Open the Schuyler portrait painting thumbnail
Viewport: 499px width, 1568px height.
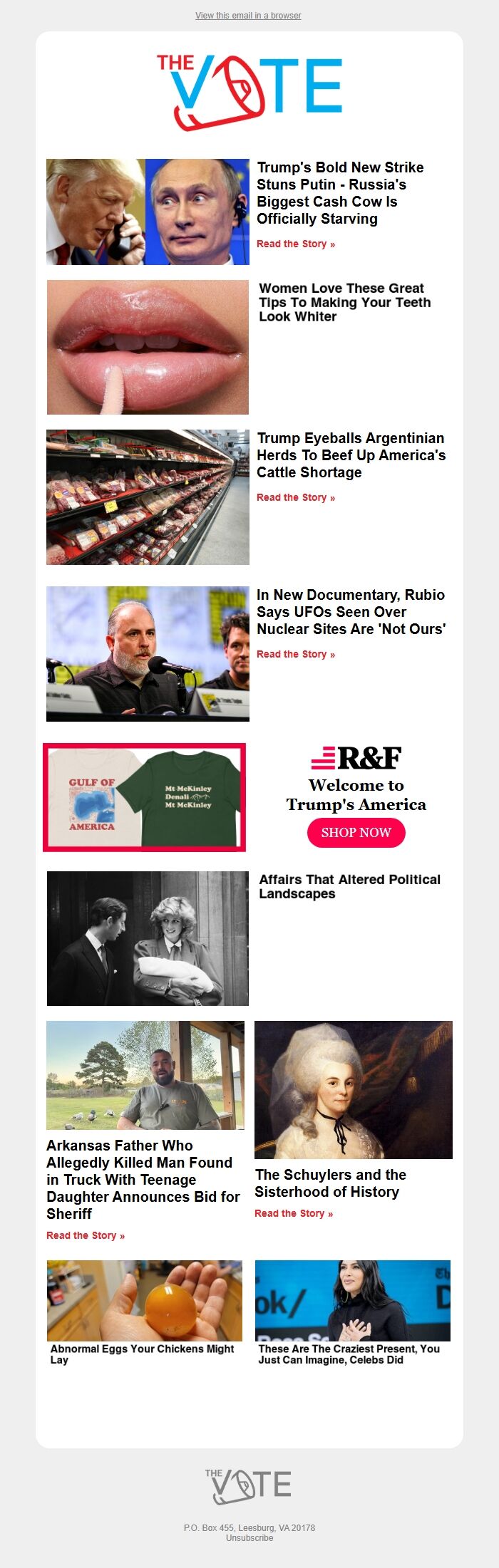(353, 1089)
